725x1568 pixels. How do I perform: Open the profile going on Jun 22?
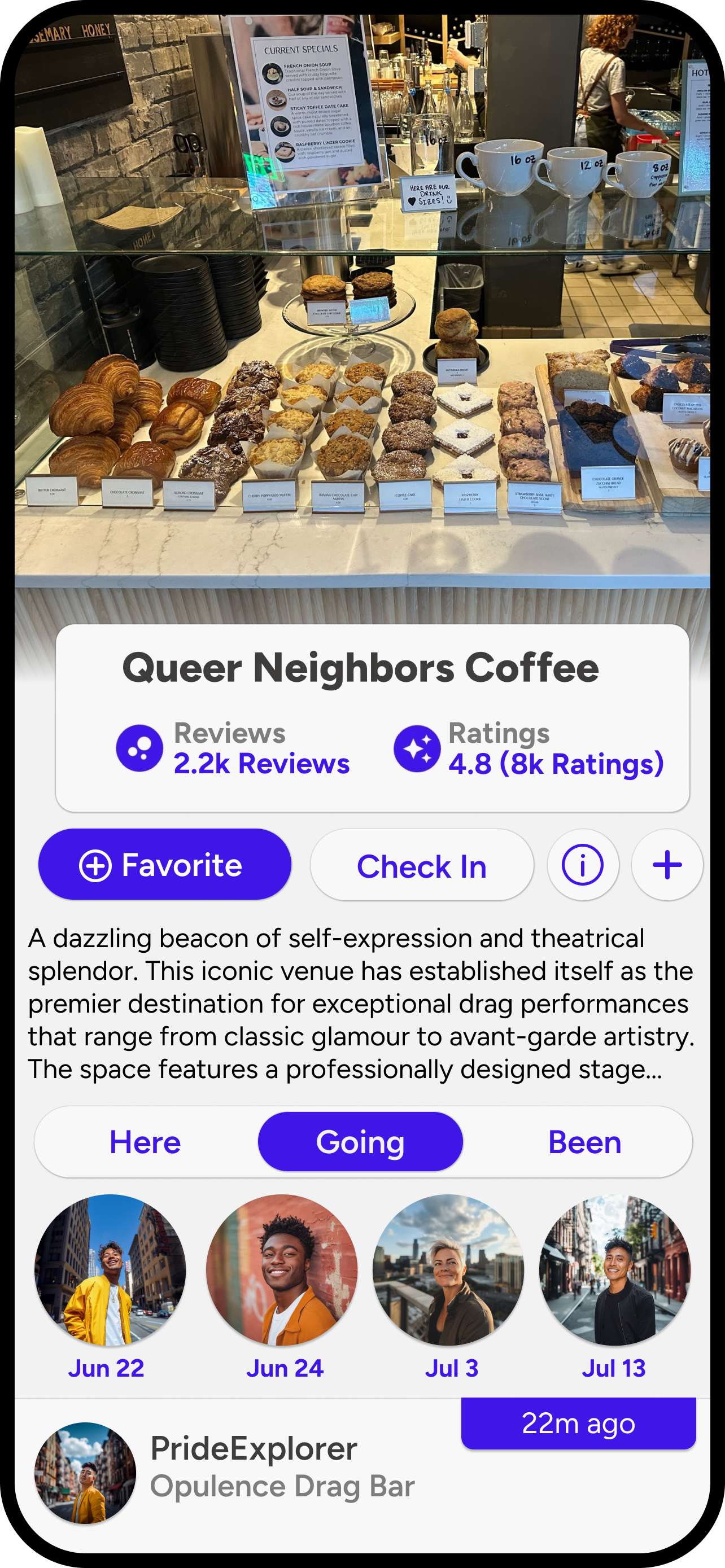[110, 1271]
